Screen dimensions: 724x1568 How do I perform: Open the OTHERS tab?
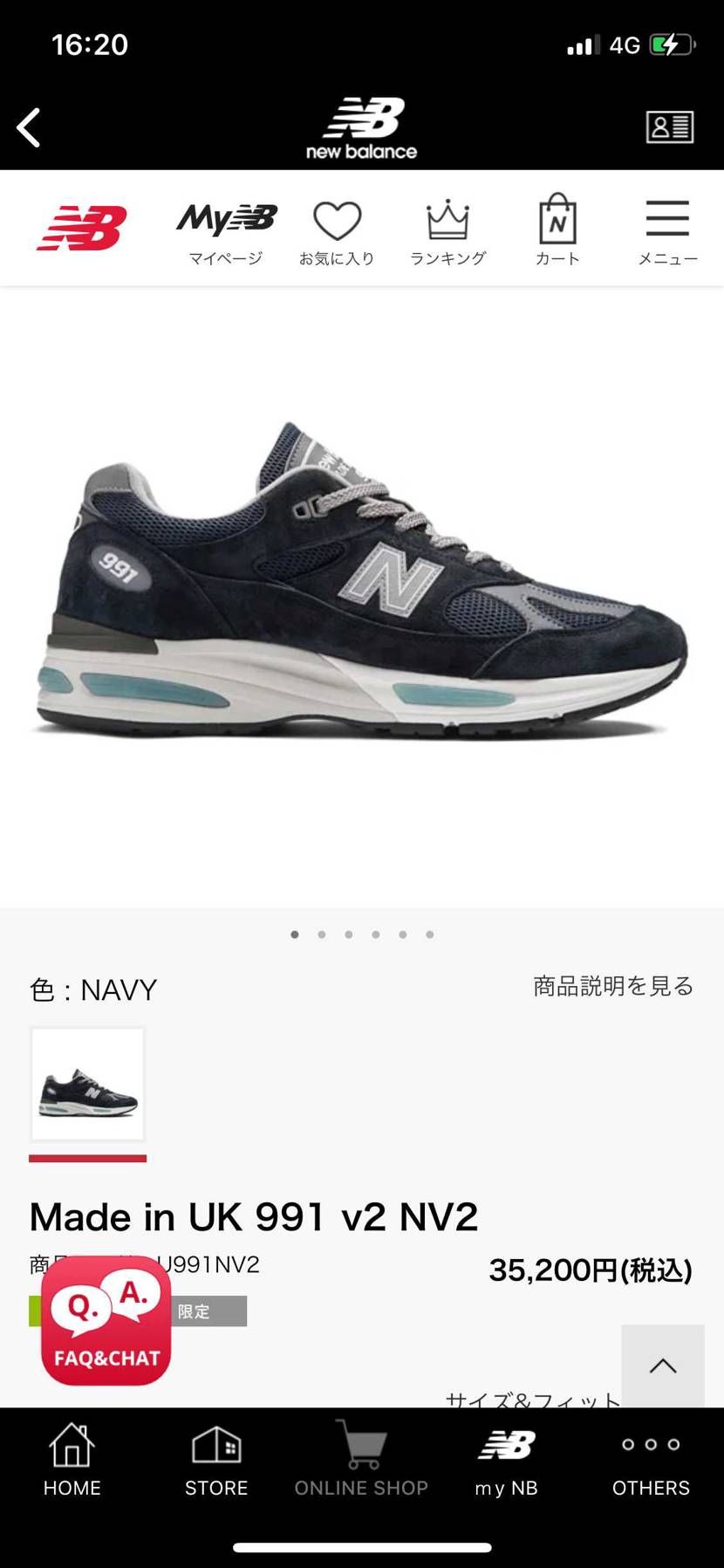point(651,1460)
